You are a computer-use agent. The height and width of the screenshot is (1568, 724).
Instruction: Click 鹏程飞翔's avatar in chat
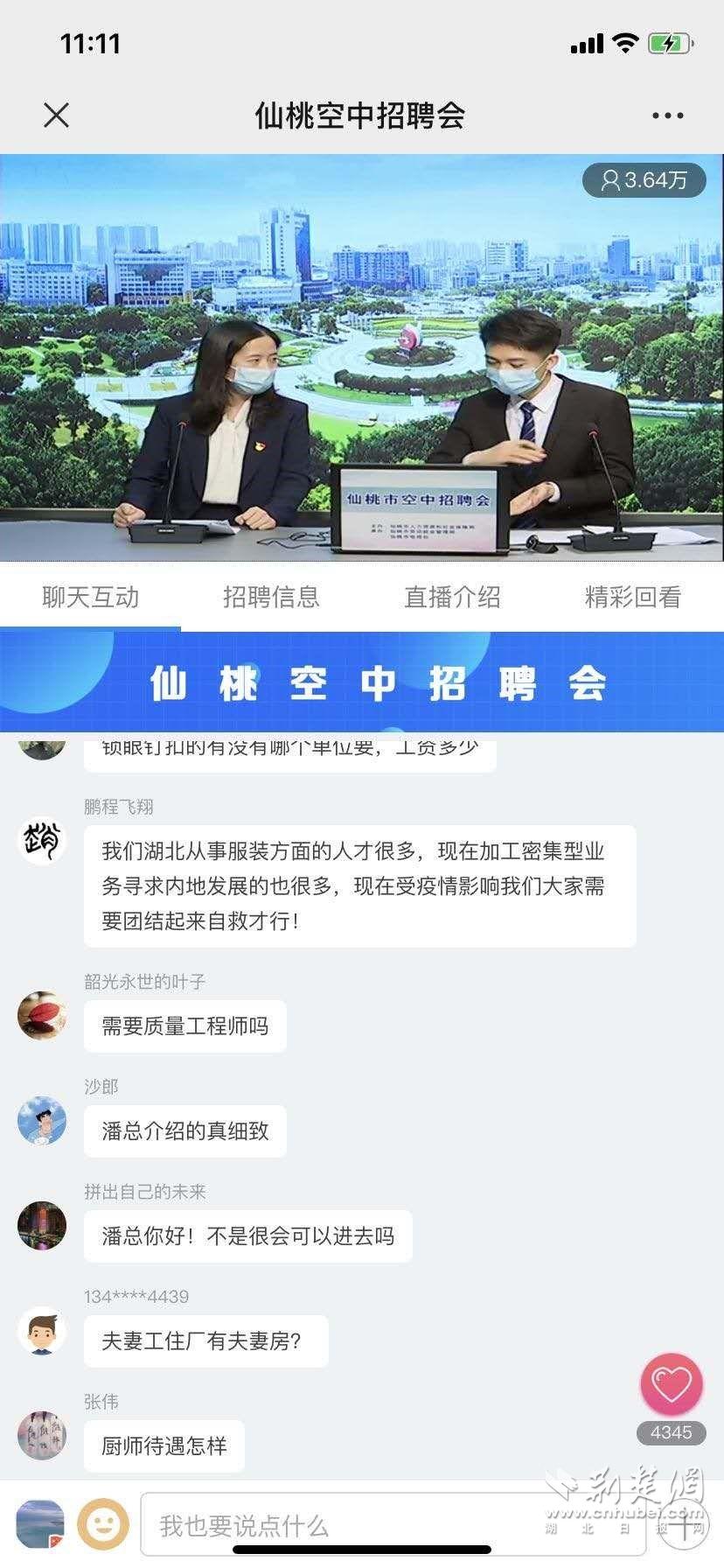pos(41,842)
